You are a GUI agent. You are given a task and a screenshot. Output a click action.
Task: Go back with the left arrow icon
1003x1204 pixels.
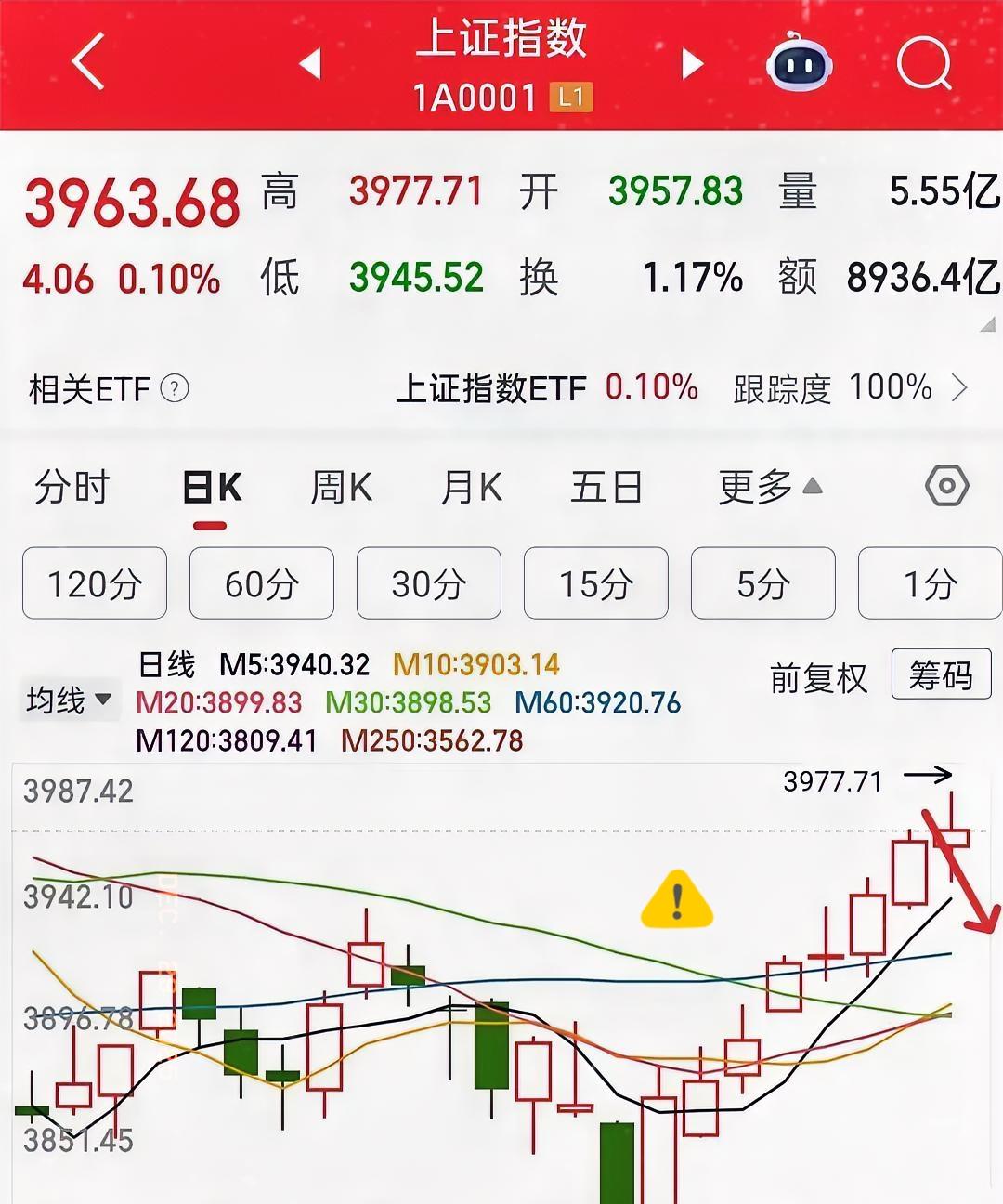[x=88, y=63]
